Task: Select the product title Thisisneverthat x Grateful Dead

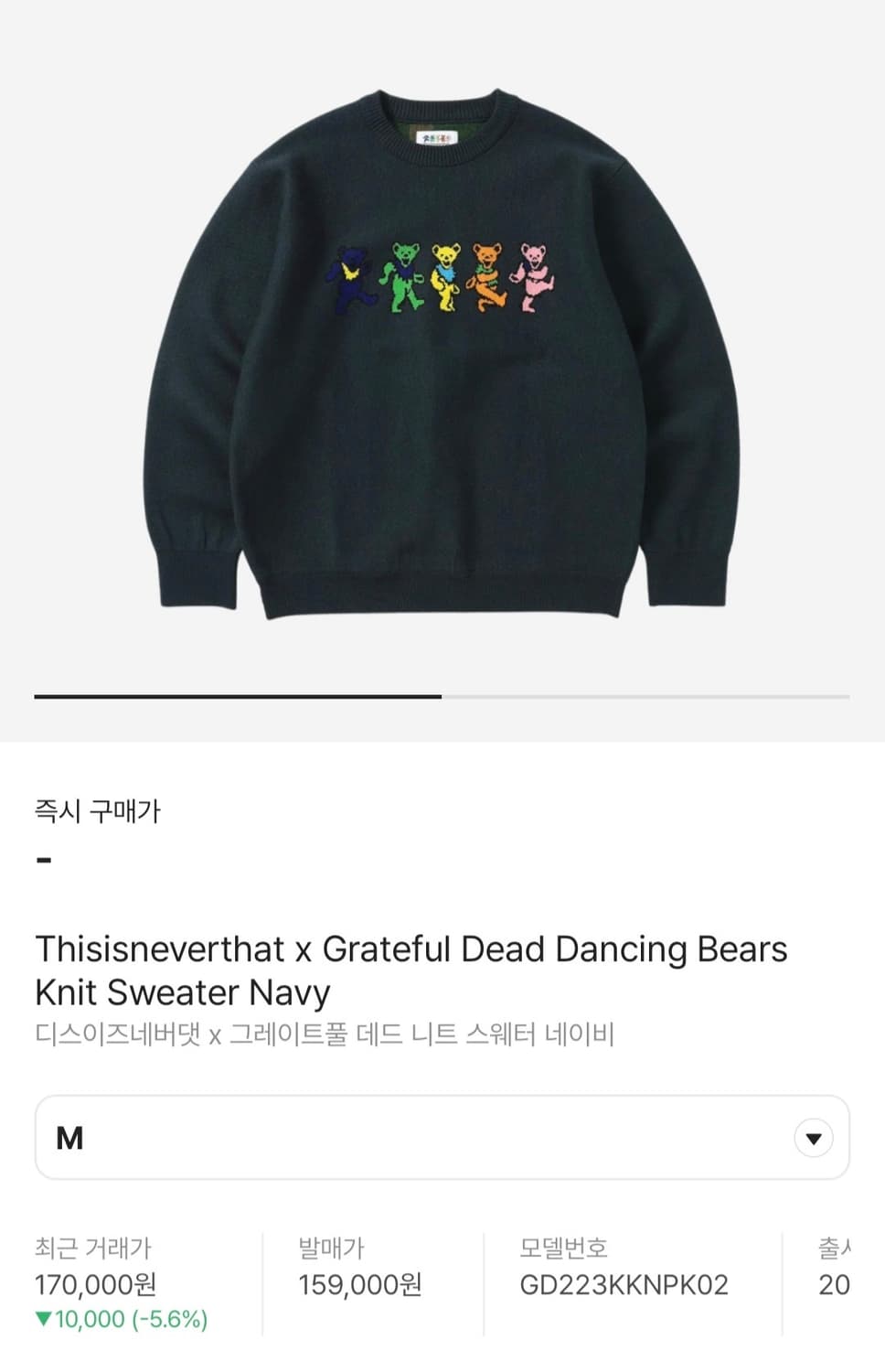Action: 409,950
